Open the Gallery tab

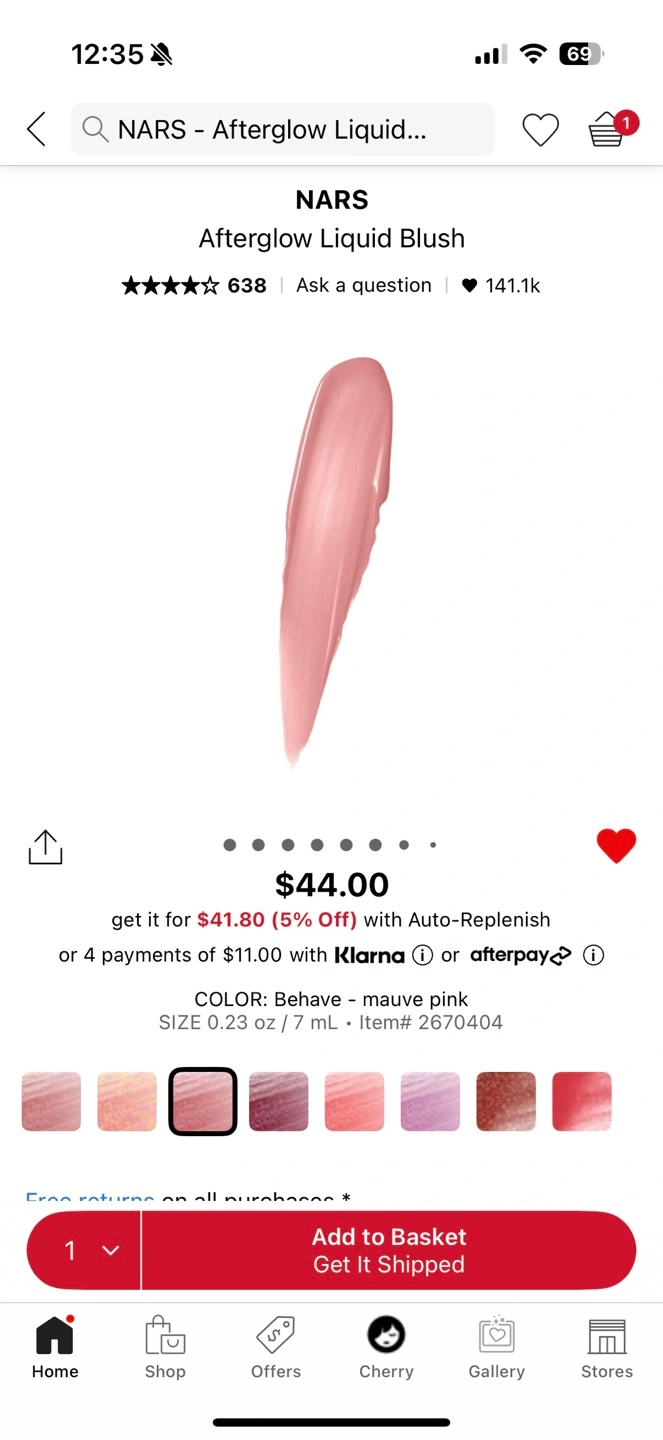(497, 1347)
